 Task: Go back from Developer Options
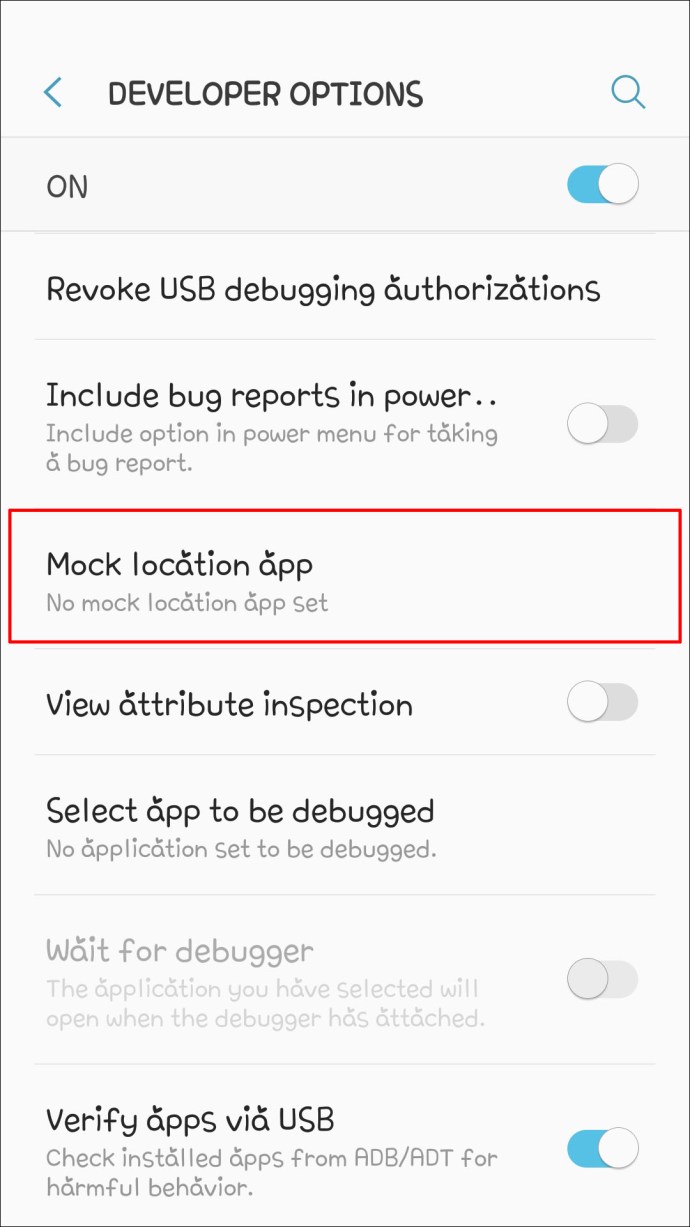[x=53, y=93]
